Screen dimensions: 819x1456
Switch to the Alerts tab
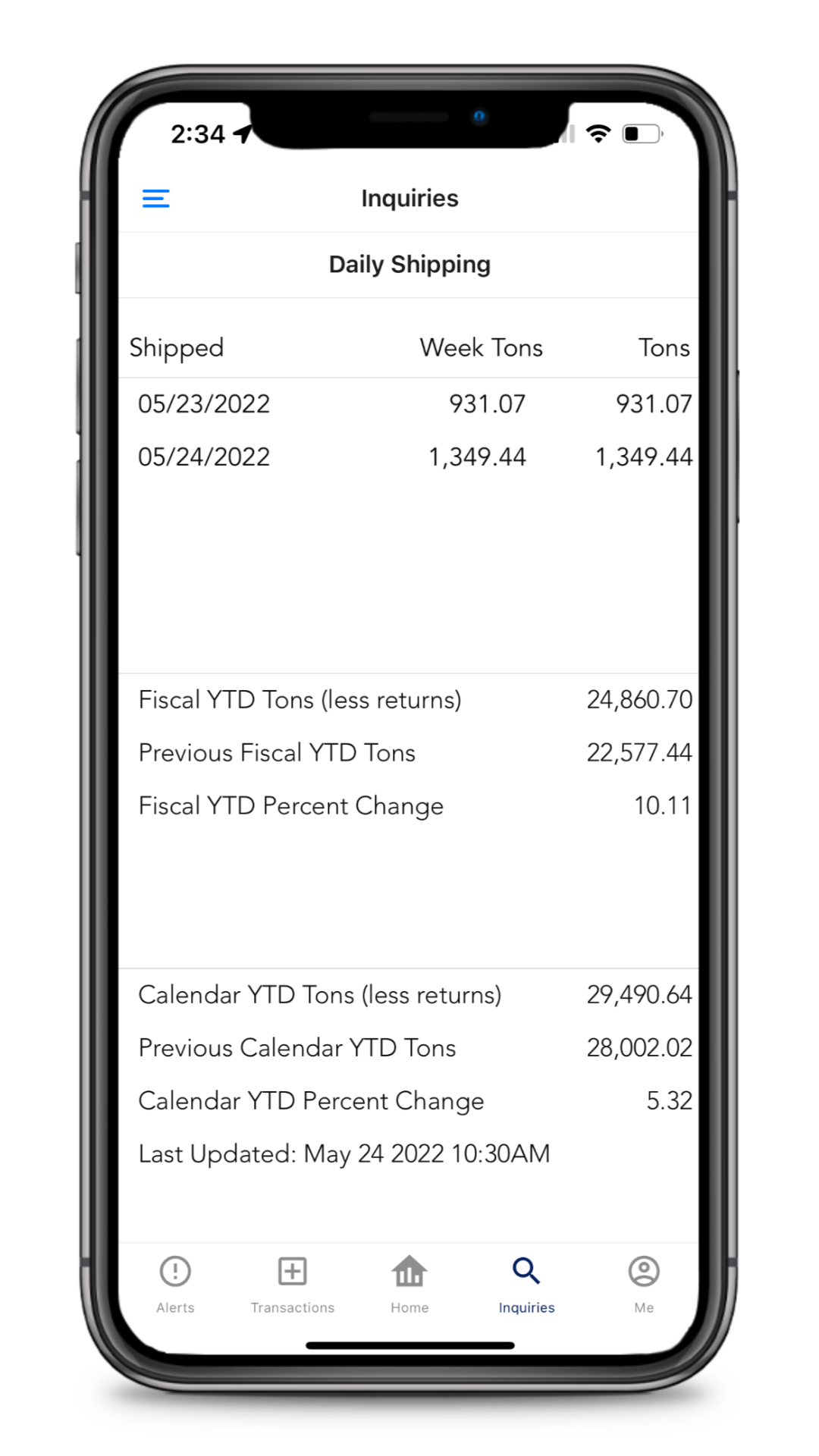point(175,1285)
